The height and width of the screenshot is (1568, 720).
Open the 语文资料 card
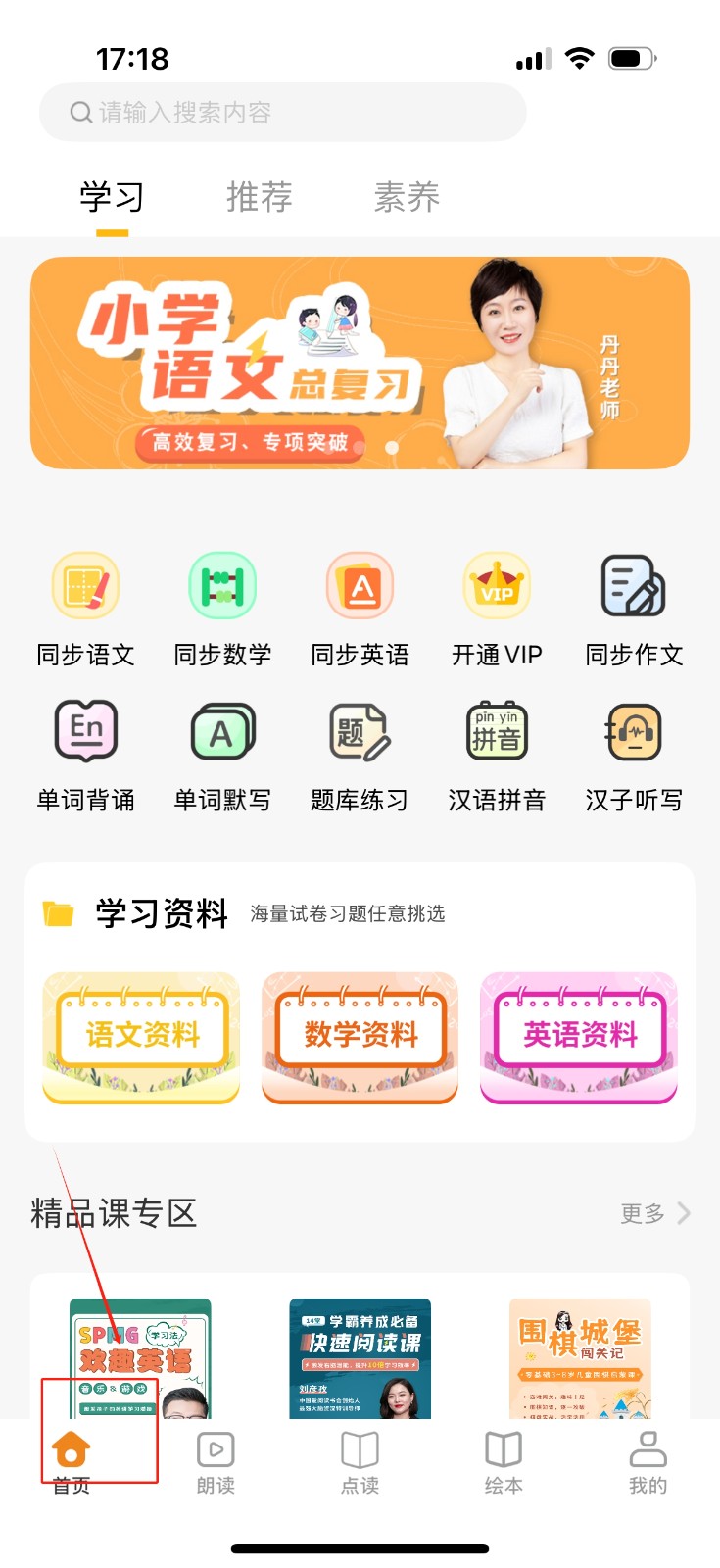point(142,1037)
